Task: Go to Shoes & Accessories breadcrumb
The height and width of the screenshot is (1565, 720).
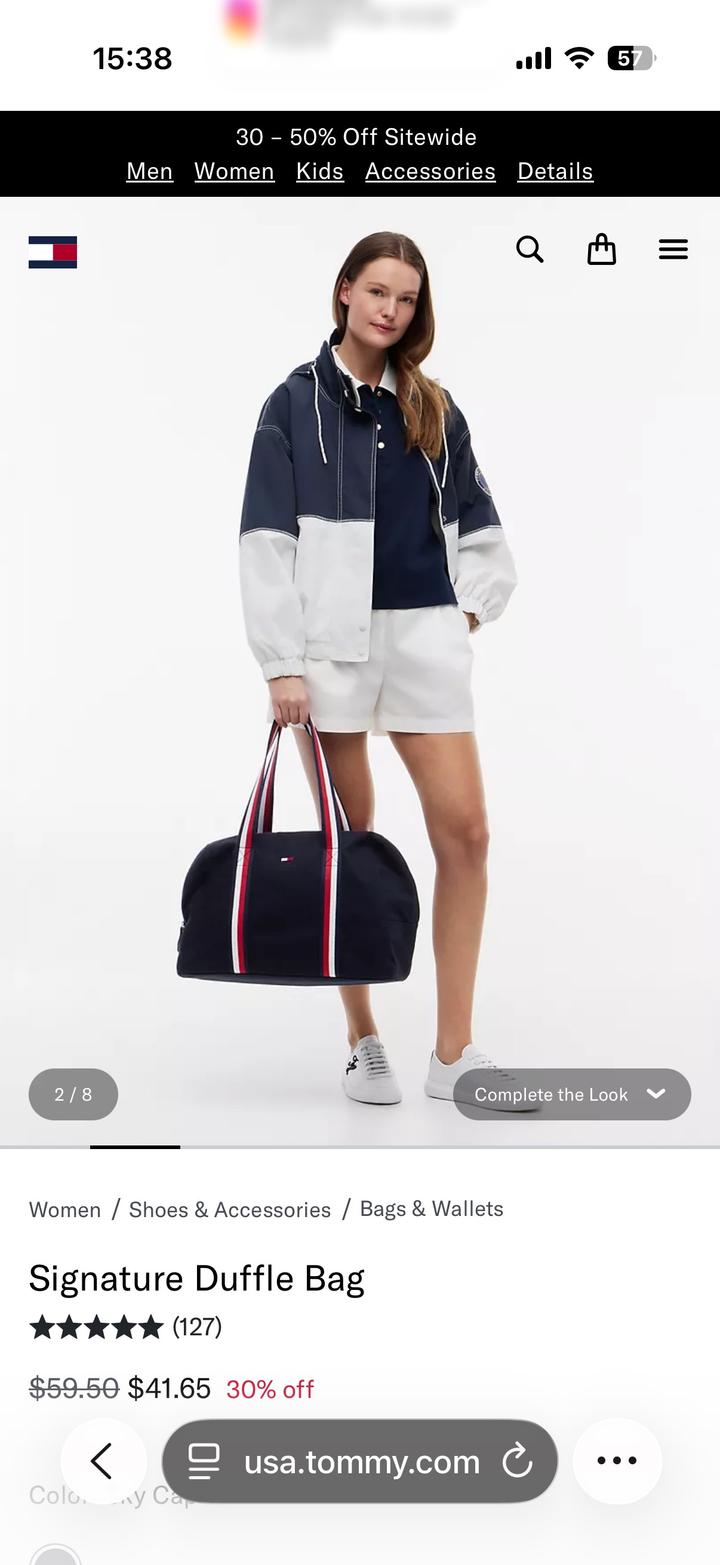Action: [230, 1210]
